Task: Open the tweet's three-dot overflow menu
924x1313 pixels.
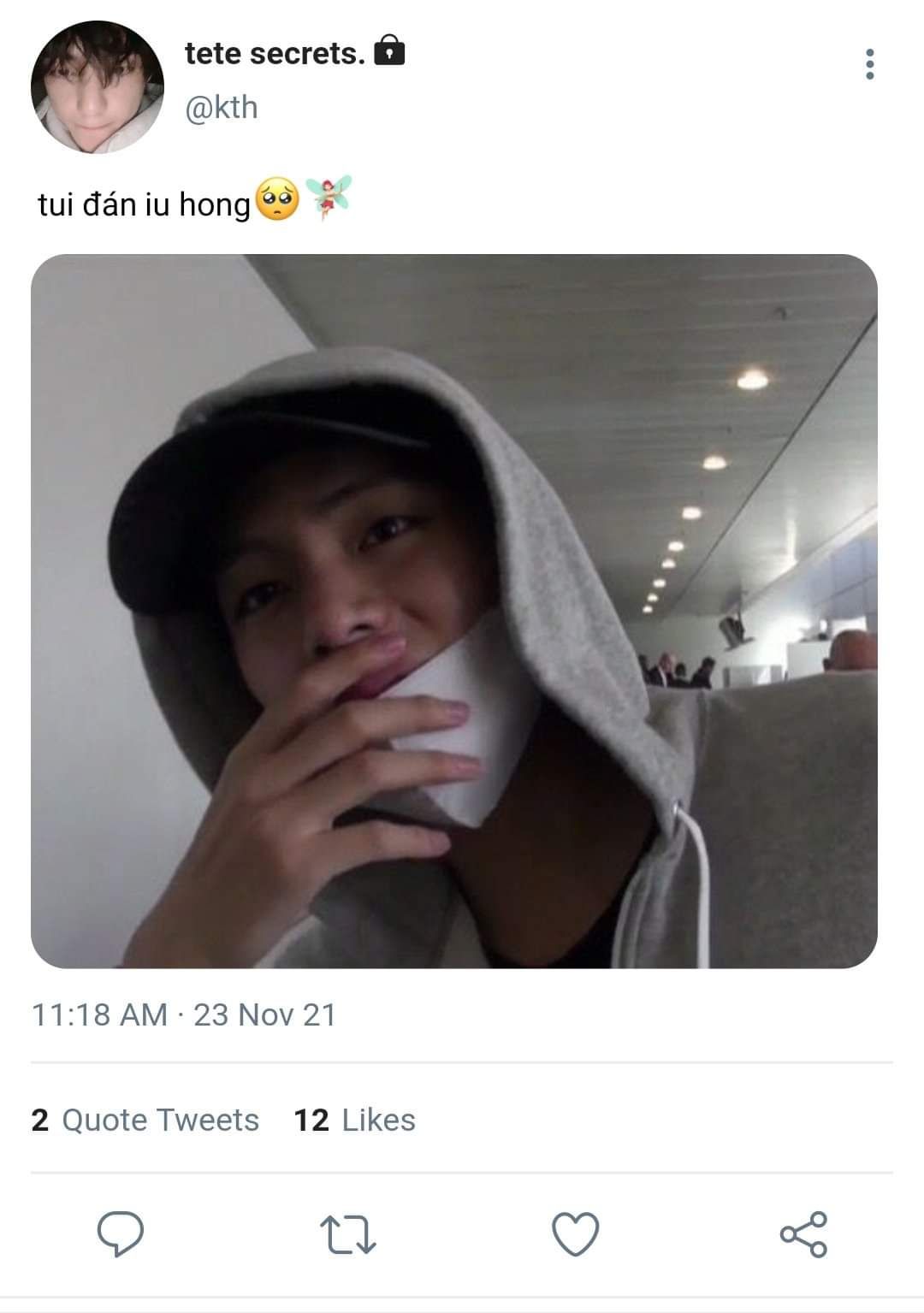Action: [869, 65]
